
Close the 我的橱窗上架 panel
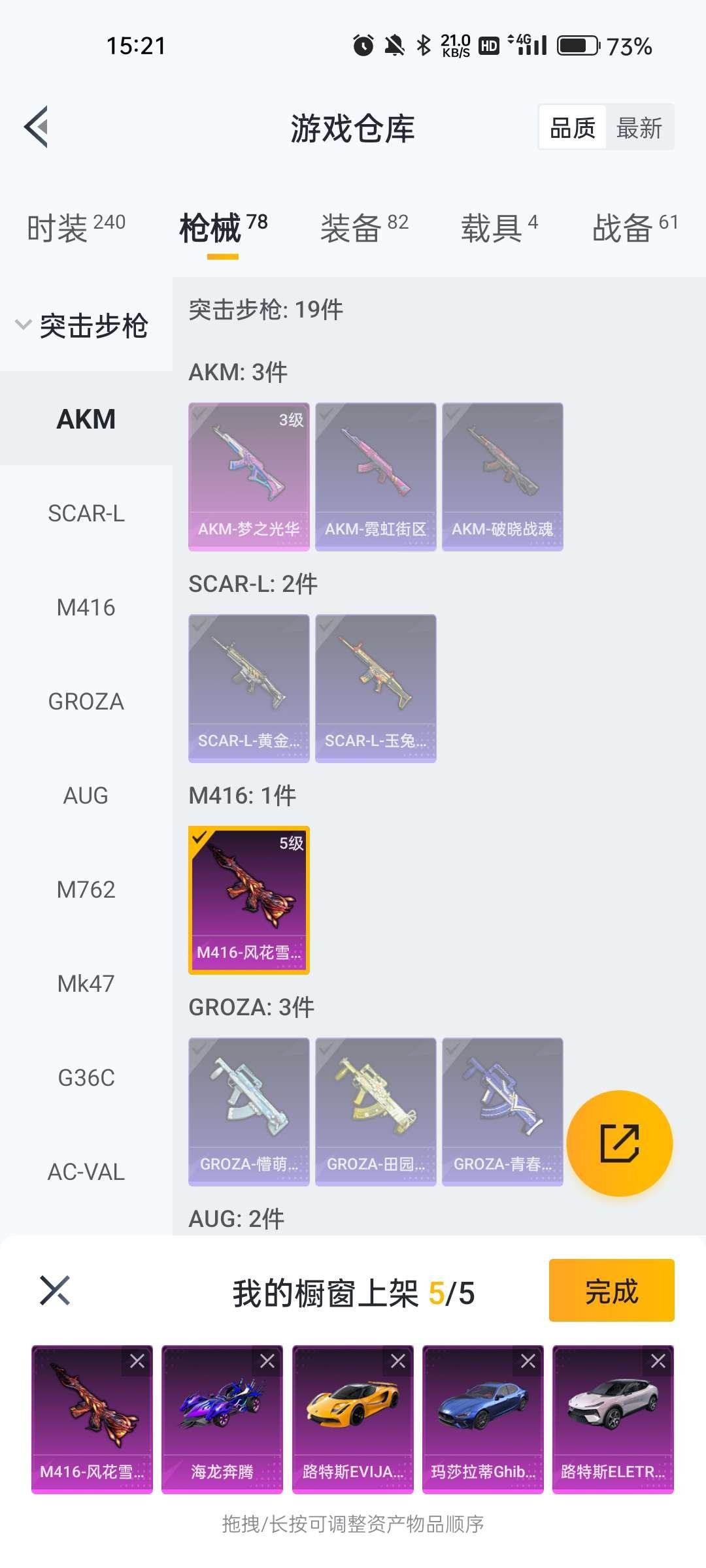[x=55, y=1290]
